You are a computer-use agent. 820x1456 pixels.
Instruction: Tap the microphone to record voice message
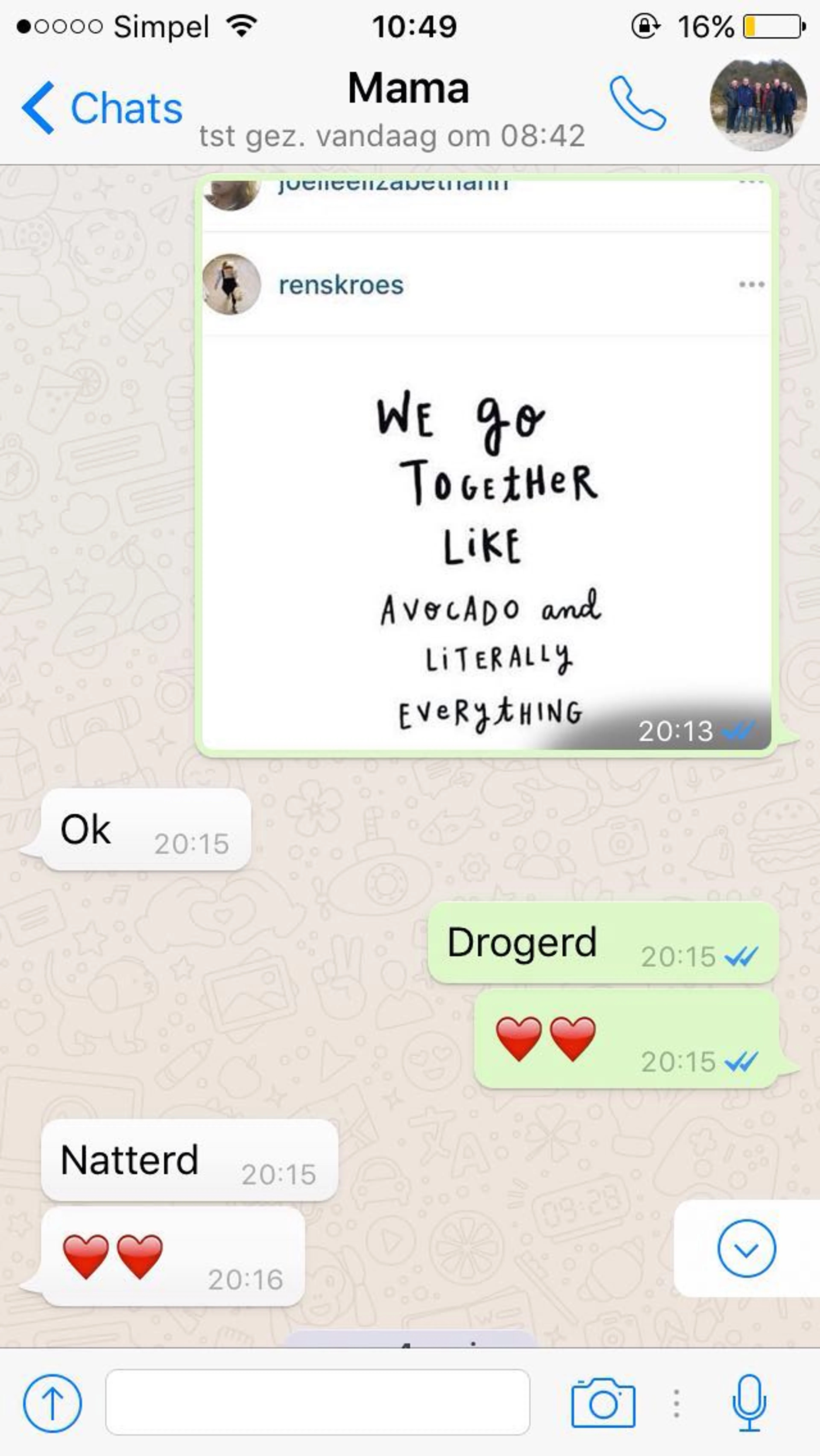coord(749,1402)
